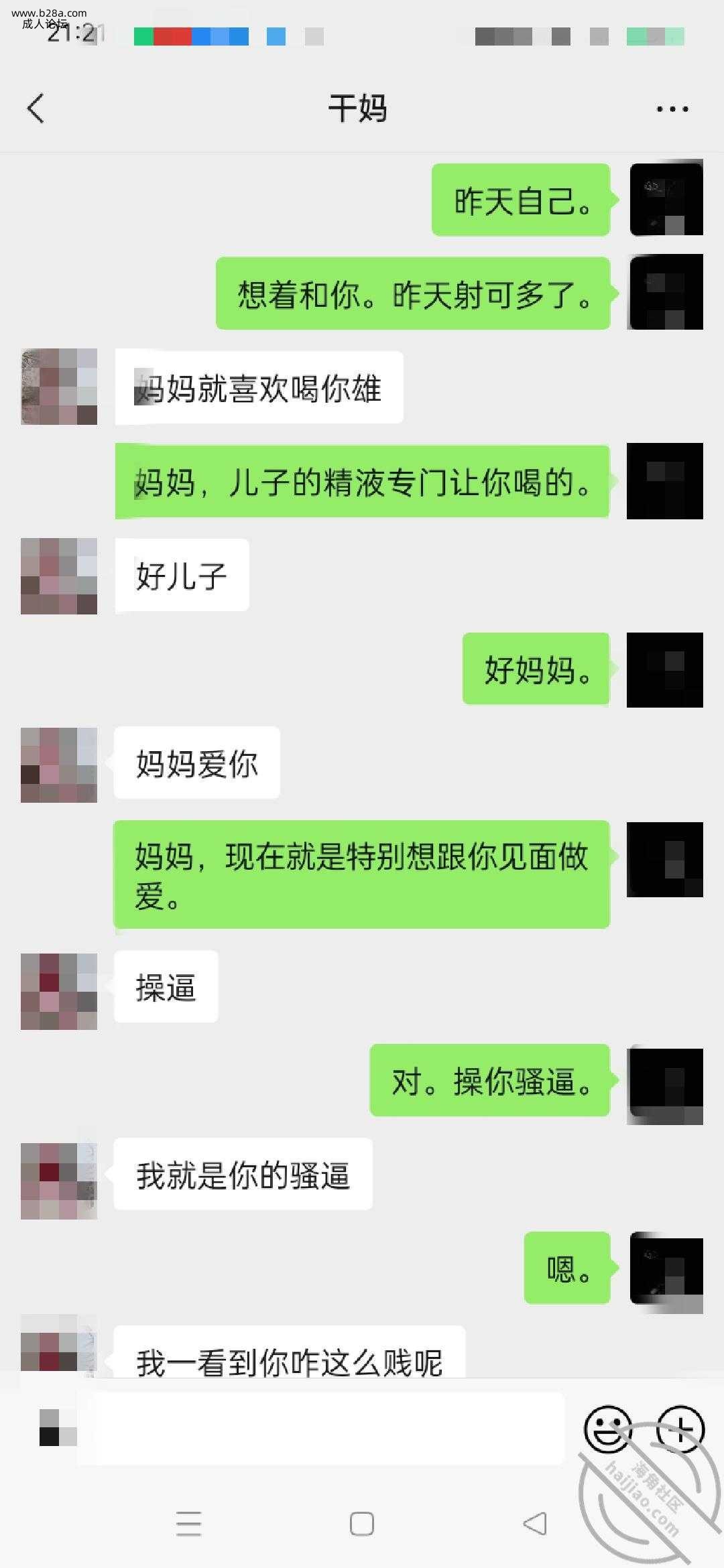Screen dimensions: 724x1568
Task: Open the system recent apps view
Action: [x=188, y=1524]
